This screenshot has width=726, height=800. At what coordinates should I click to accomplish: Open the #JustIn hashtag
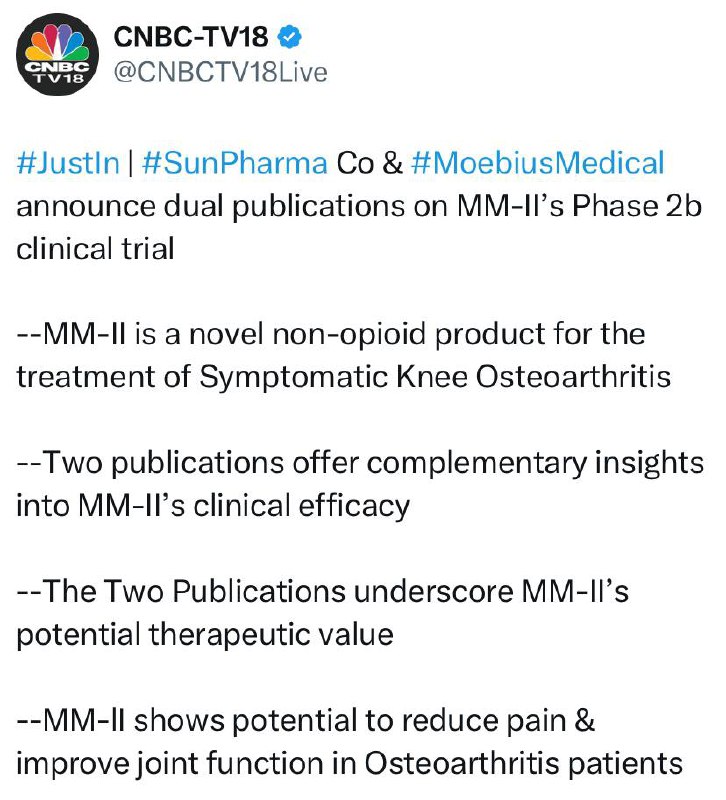[x=68, y=163]
